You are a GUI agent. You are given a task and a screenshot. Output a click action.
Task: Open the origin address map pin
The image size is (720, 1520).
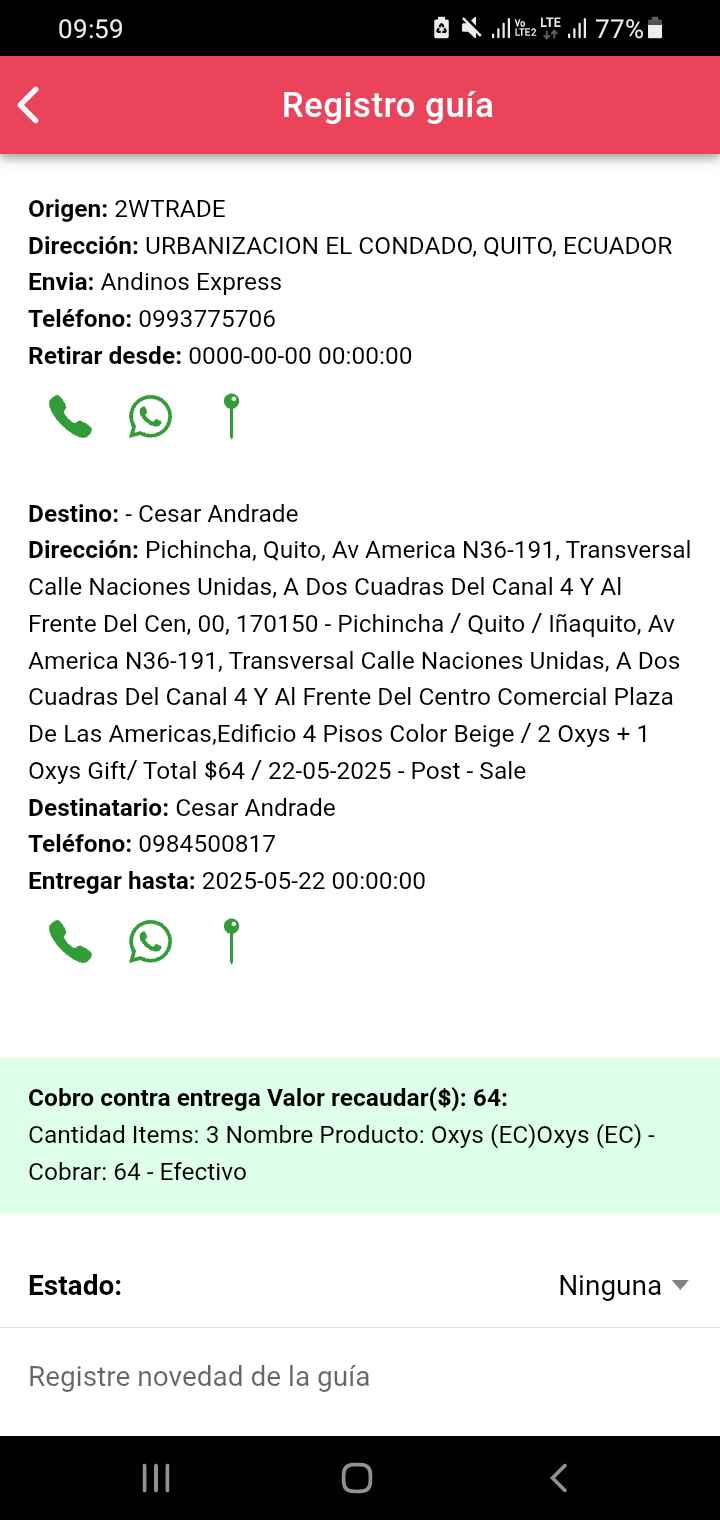pyautogui.click(x=231, y=416)
